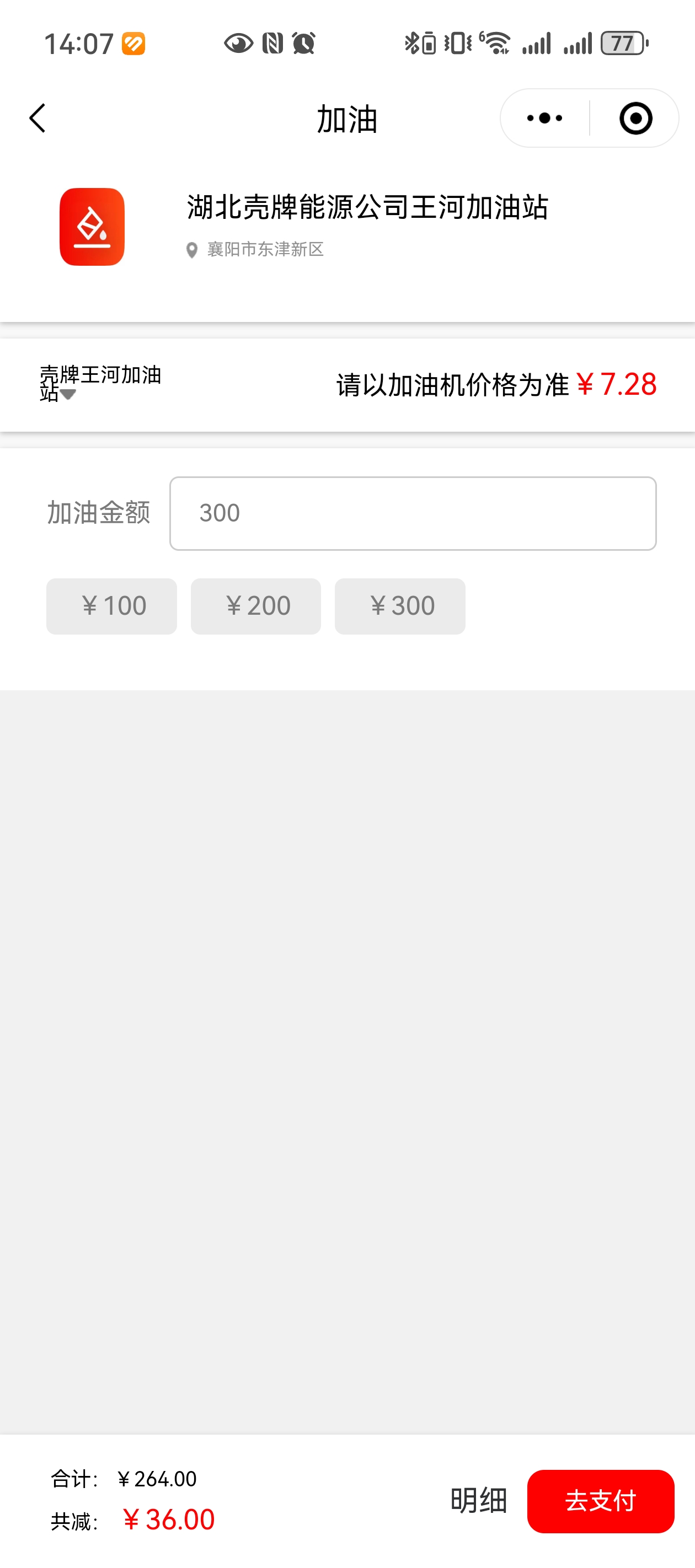Tap 去支付 to pay

(600, 1500)
